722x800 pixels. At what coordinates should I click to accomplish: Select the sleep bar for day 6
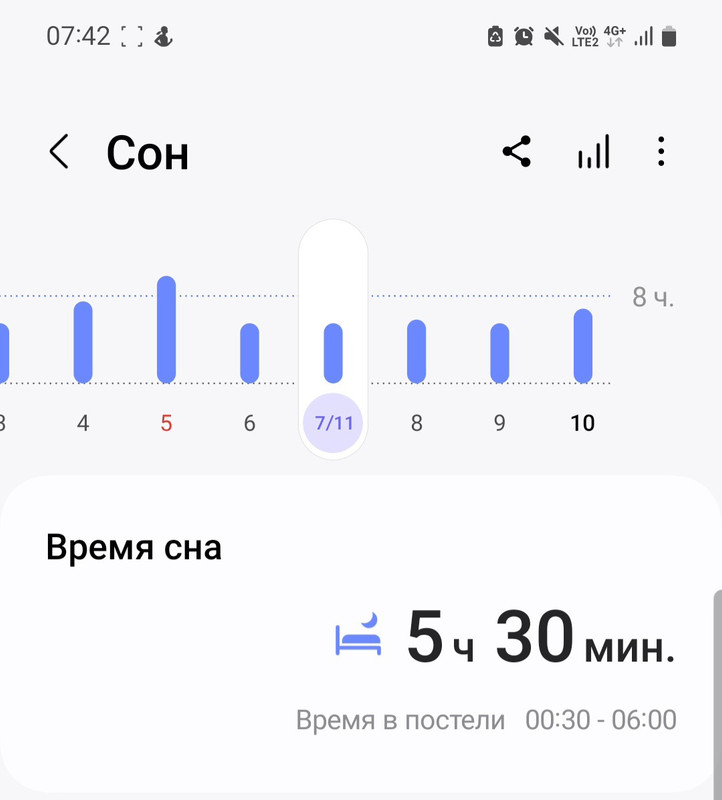tap(249, 353)
